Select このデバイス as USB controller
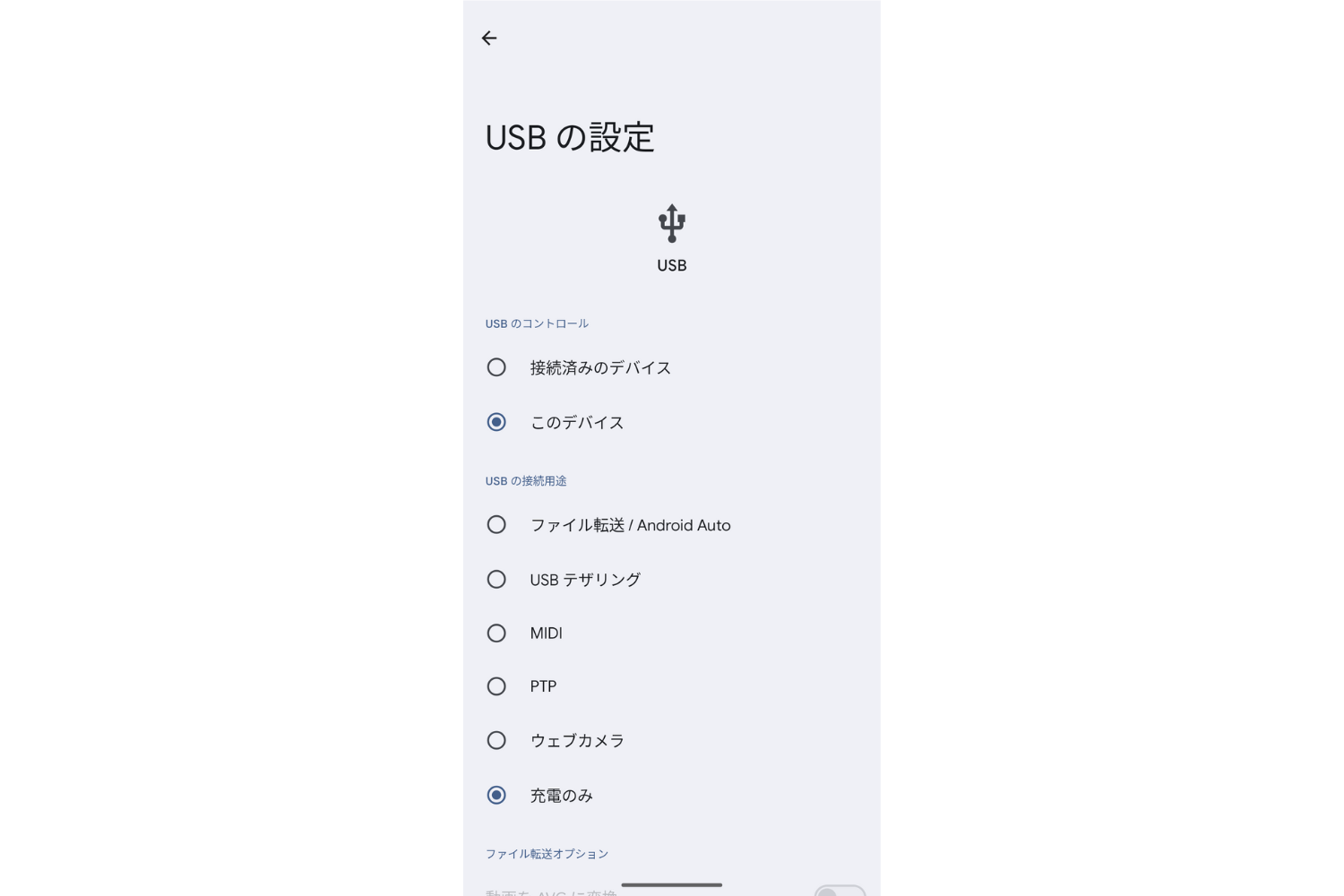Screen dimensions: 1344x896 point(496,422)
